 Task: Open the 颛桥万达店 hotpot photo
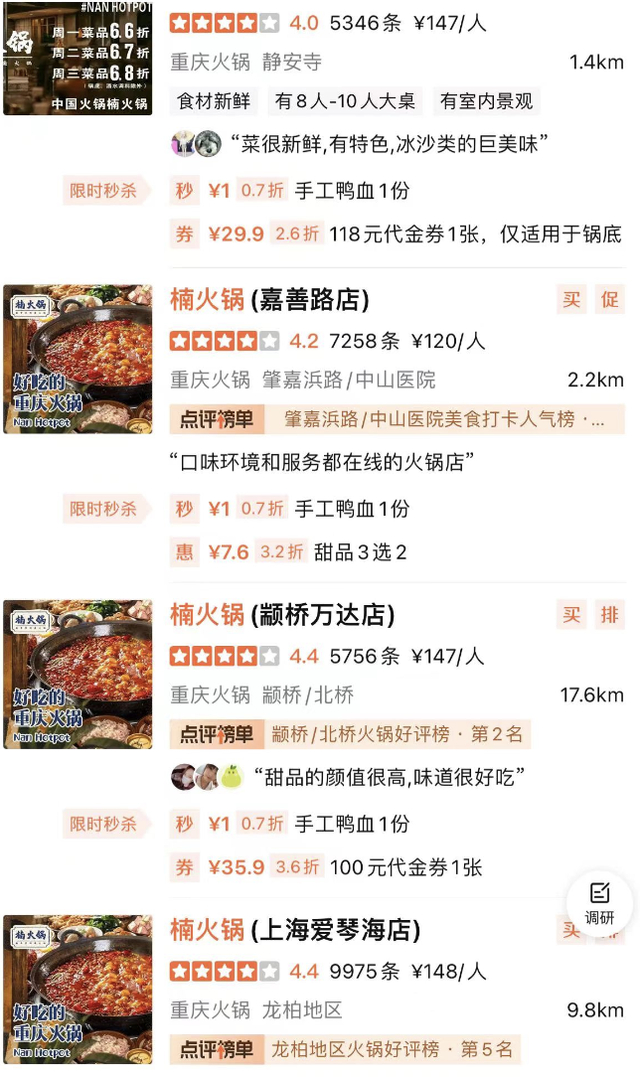pos(78,674)
